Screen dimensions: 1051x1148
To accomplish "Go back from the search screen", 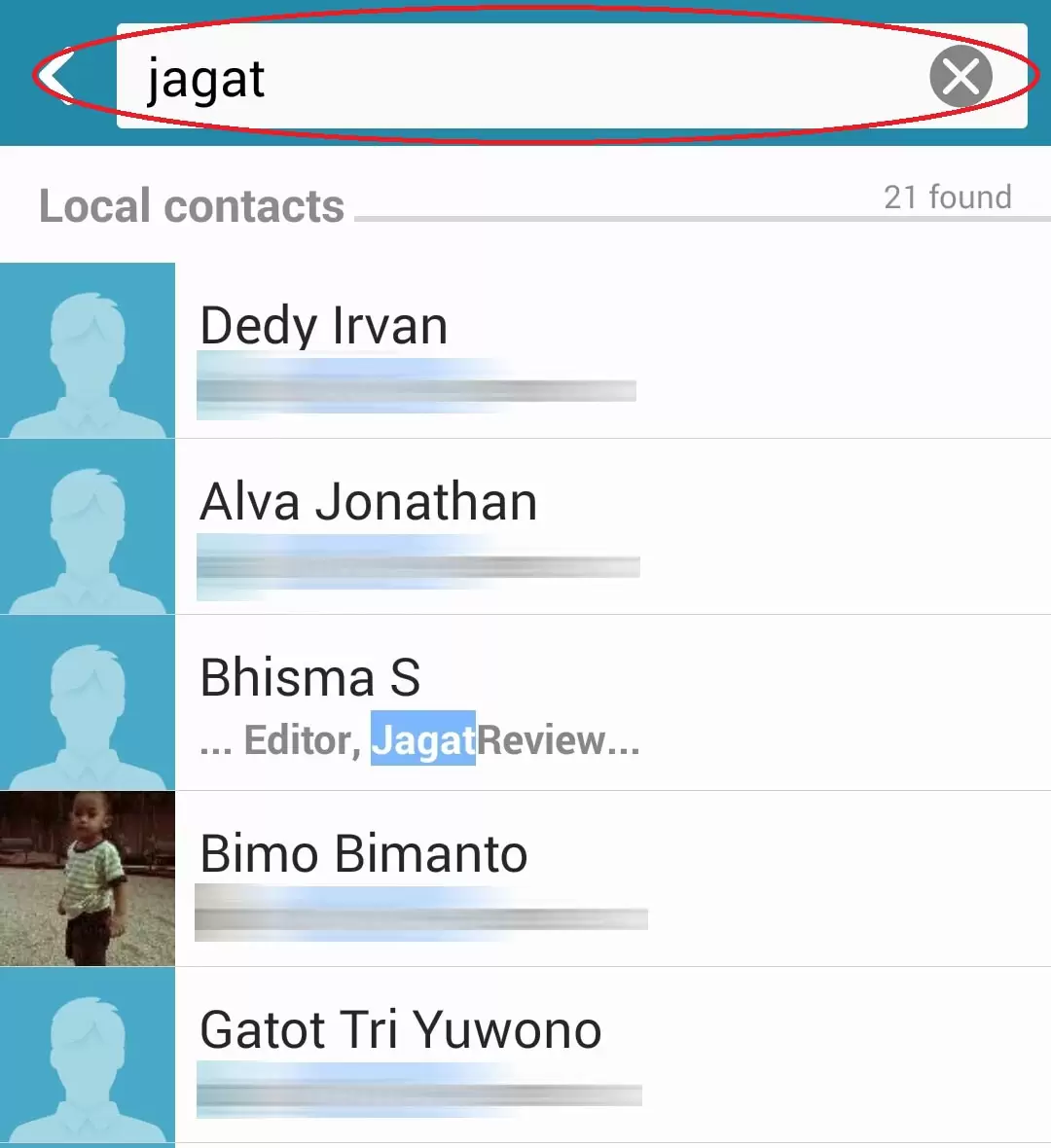I will (x=60, y=76).
